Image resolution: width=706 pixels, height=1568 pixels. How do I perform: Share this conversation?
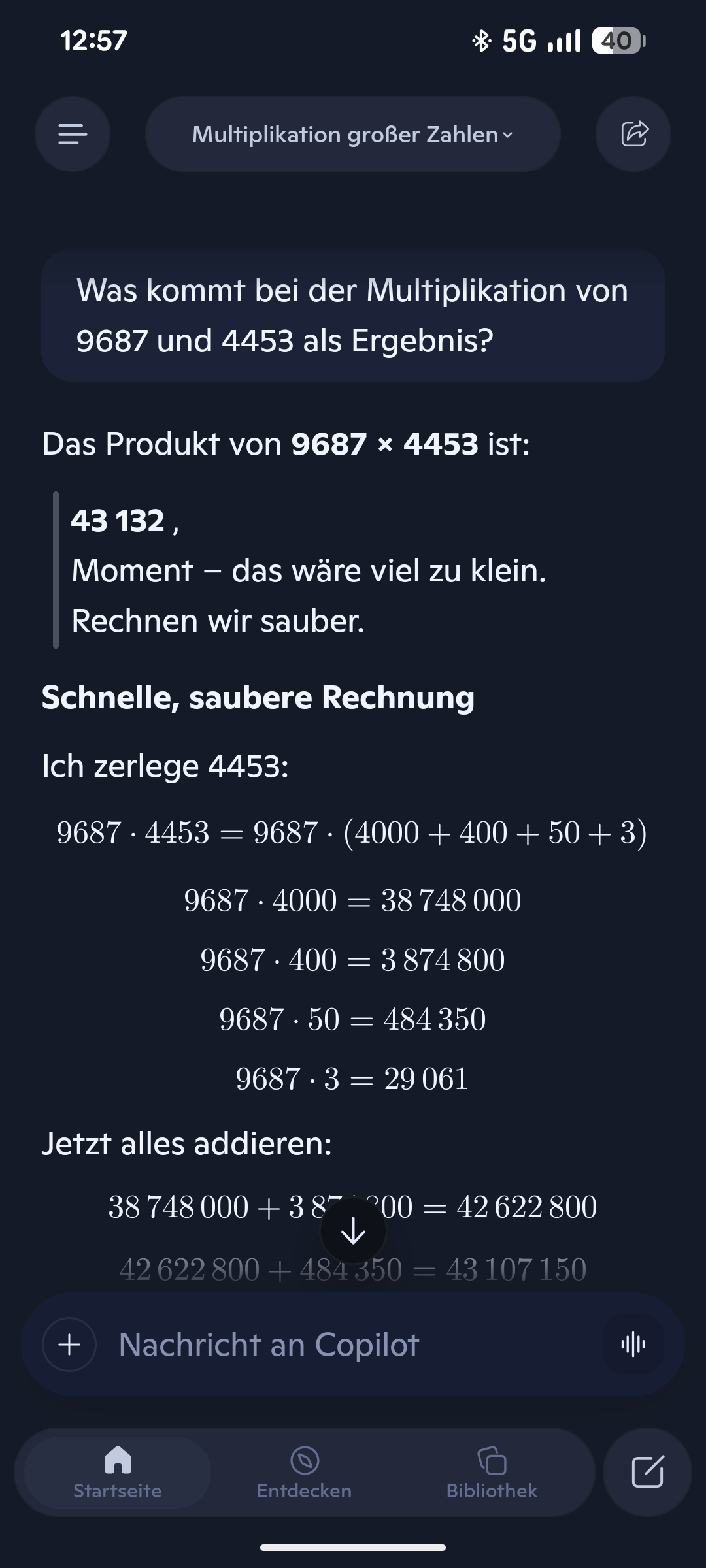[633, 135]
